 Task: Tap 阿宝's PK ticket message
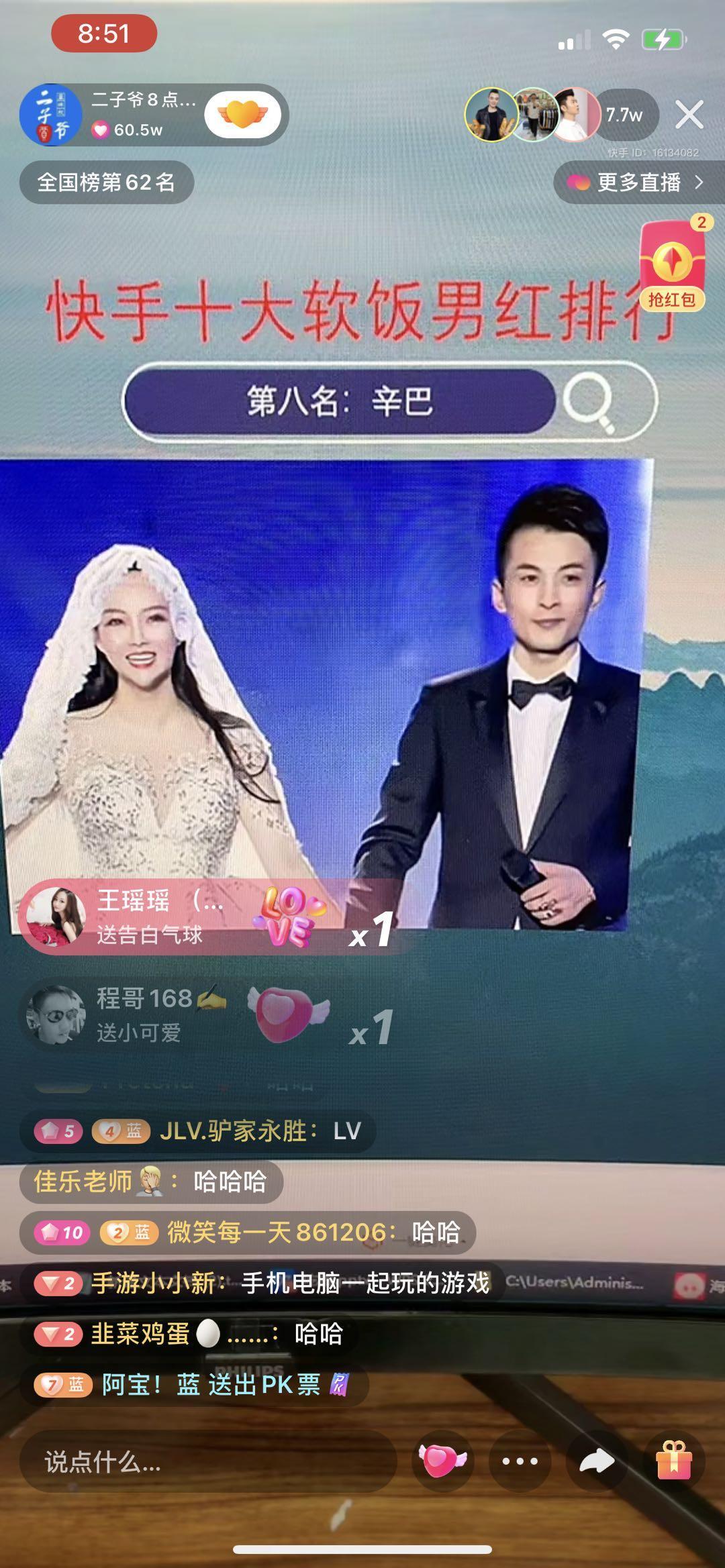(x=195, y=1384)
